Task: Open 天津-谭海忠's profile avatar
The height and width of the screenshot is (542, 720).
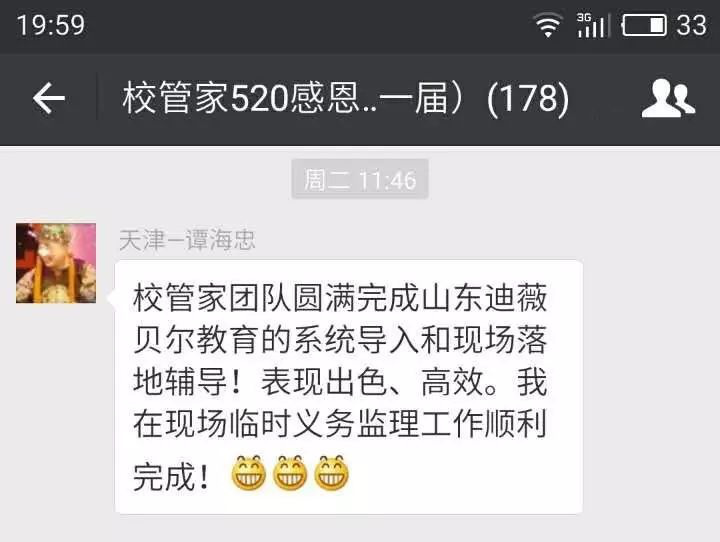Action: (56, 263)
